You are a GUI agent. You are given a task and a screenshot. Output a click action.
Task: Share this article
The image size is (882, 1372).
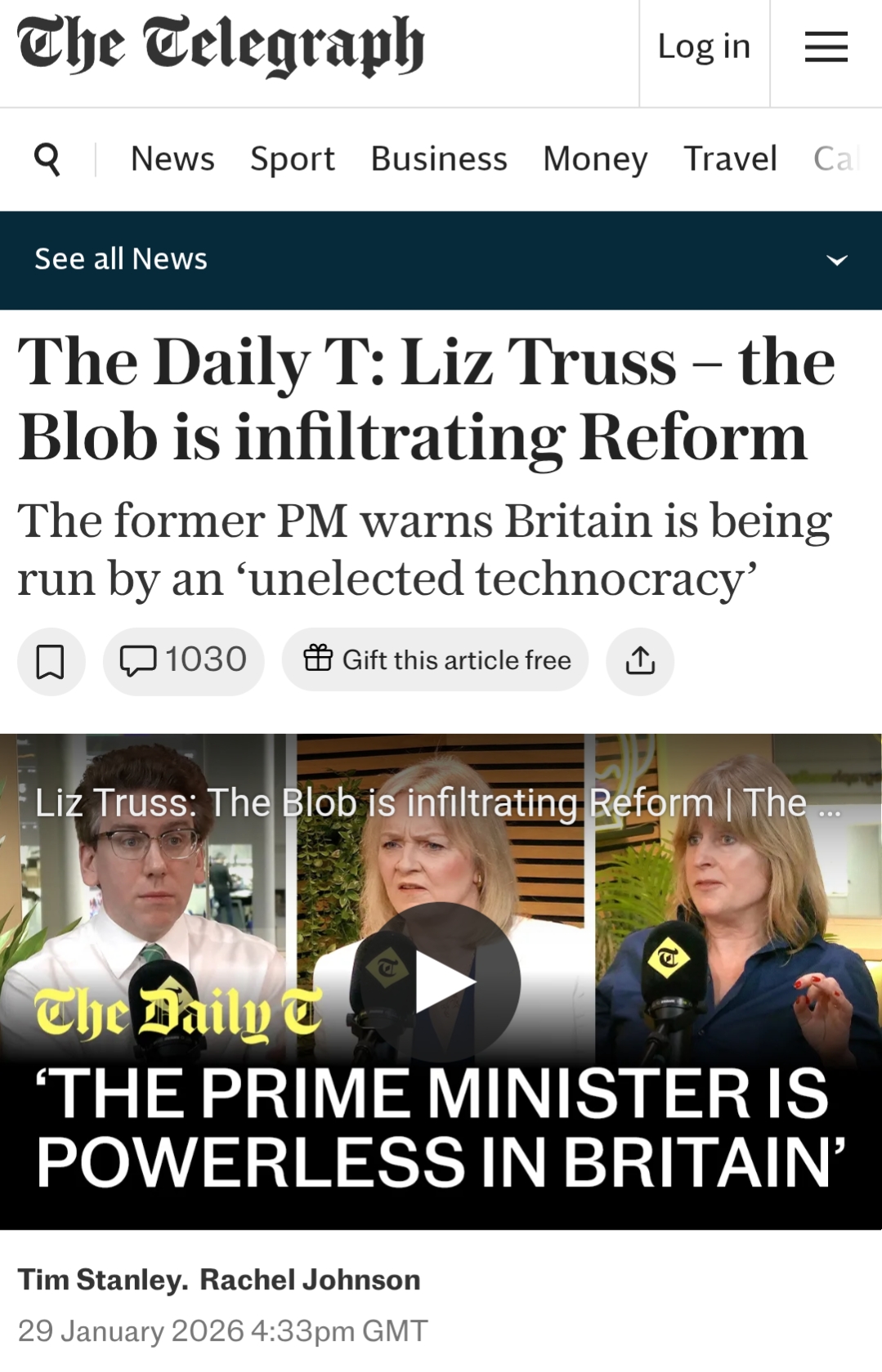640,661
